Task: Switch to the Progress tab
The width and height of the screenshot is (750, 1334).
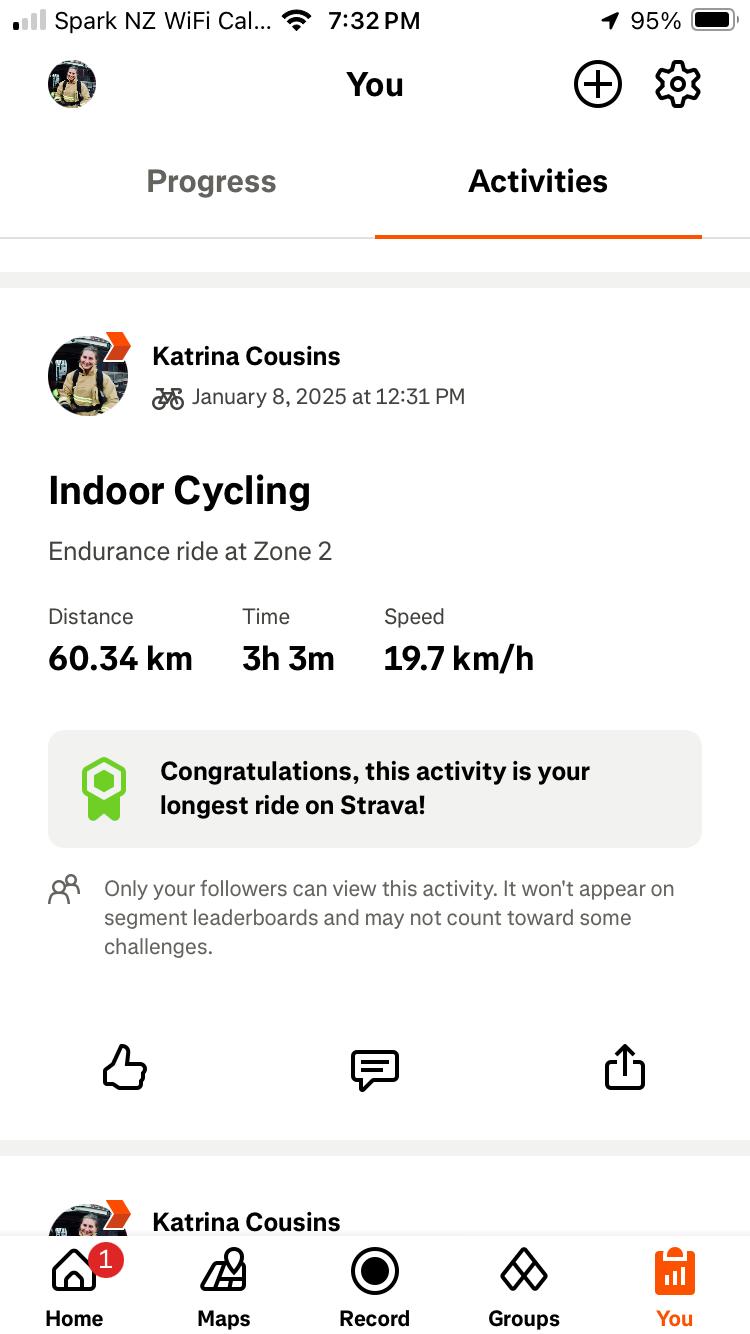Action: pos(211,182)
